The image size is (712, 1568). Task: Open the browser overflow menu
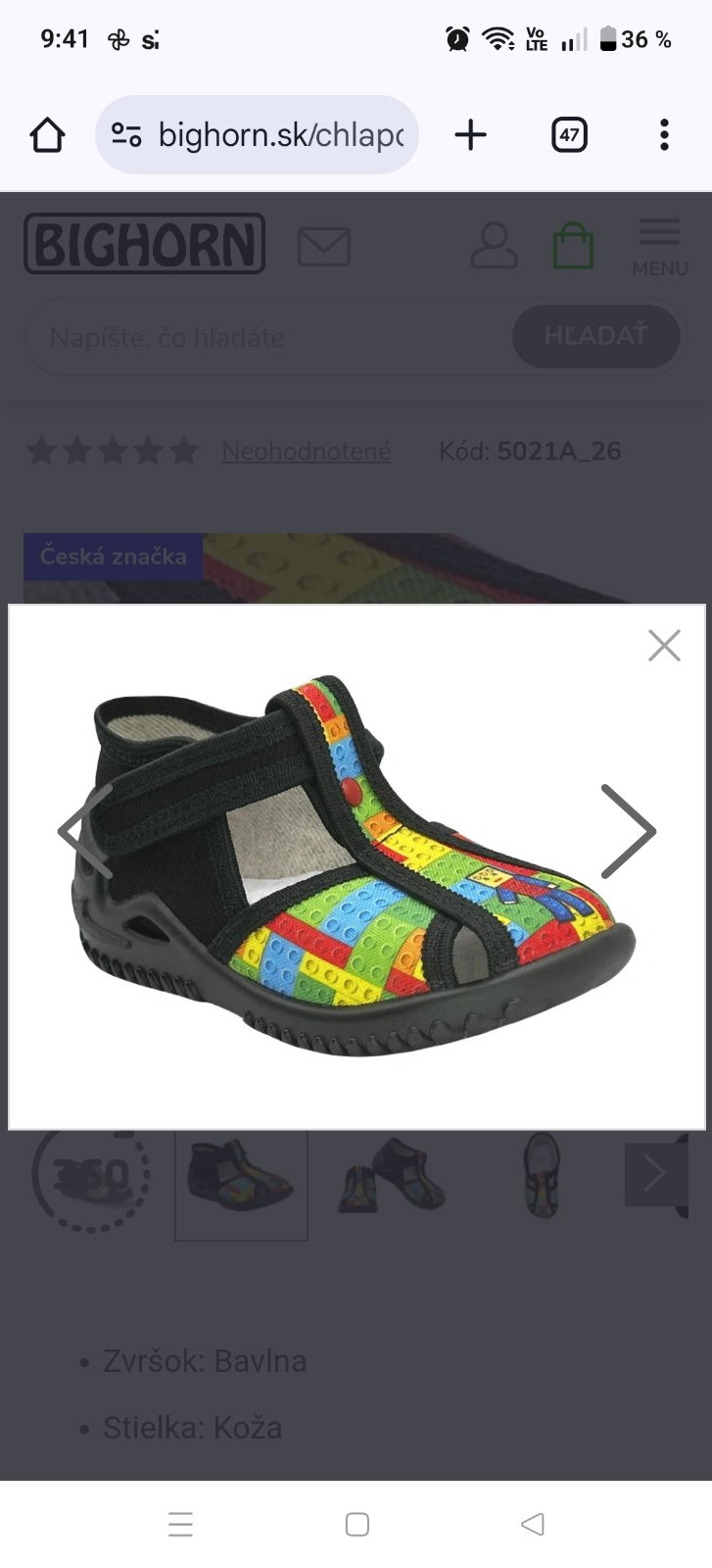[x=664, y=135]
